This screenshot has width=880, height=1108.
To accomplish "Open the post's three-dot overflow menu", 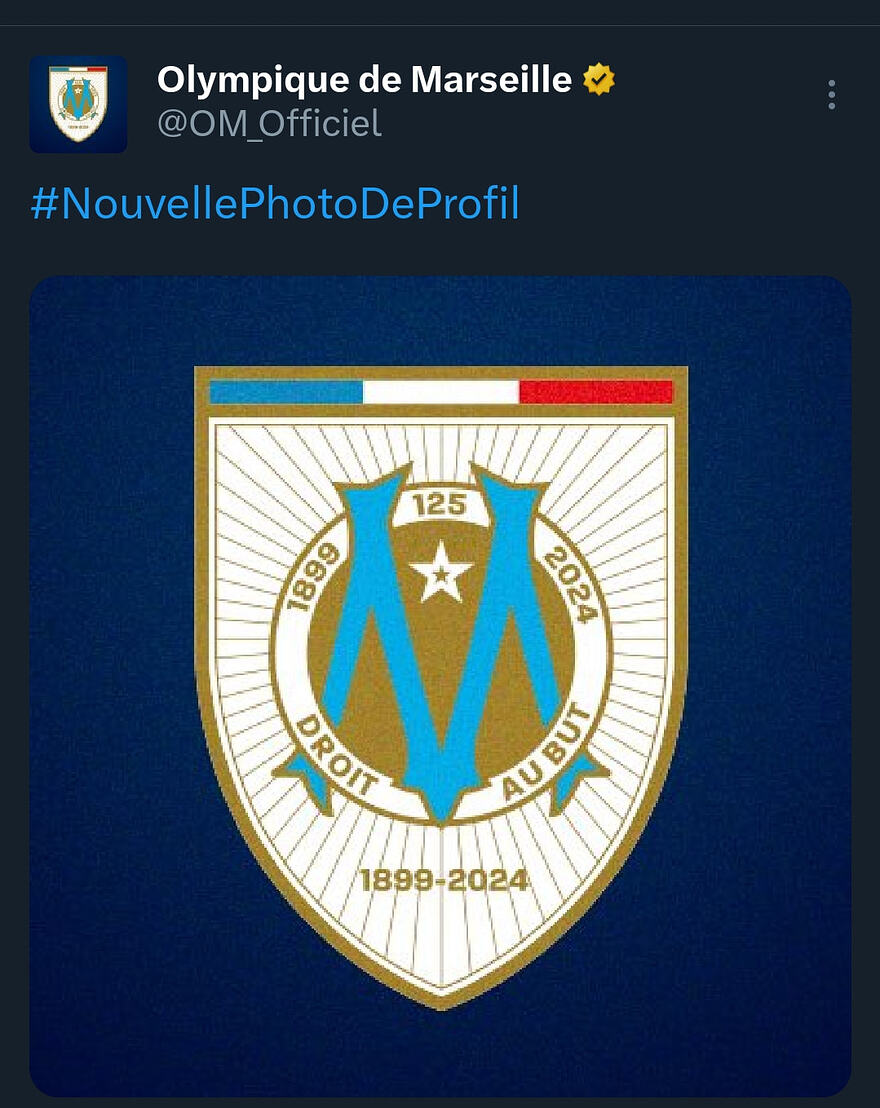I will point(831,95).
